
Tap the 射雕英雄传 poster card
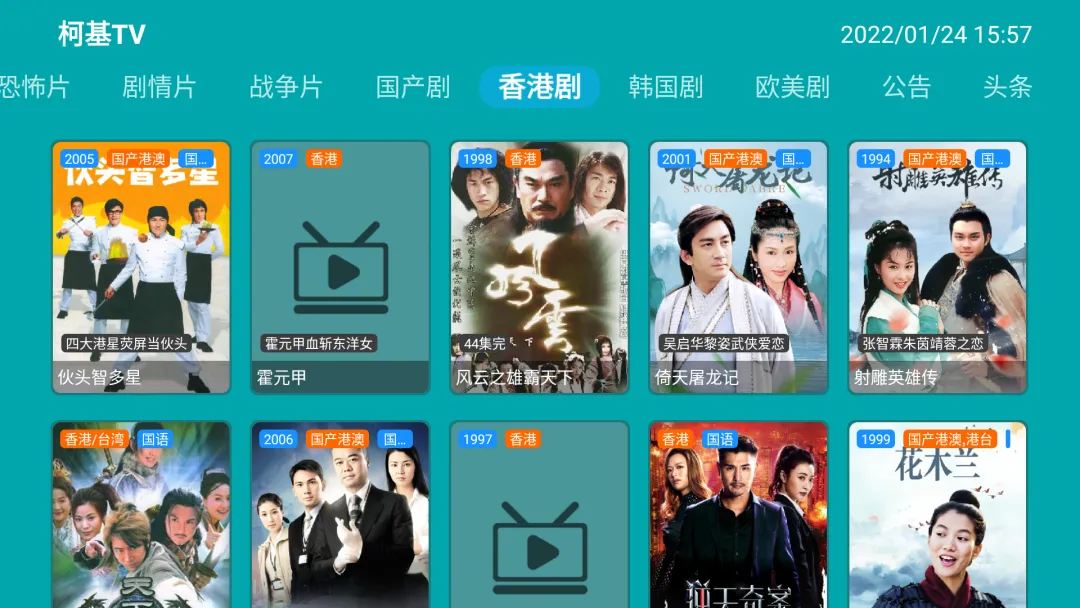tap(937, 267)
